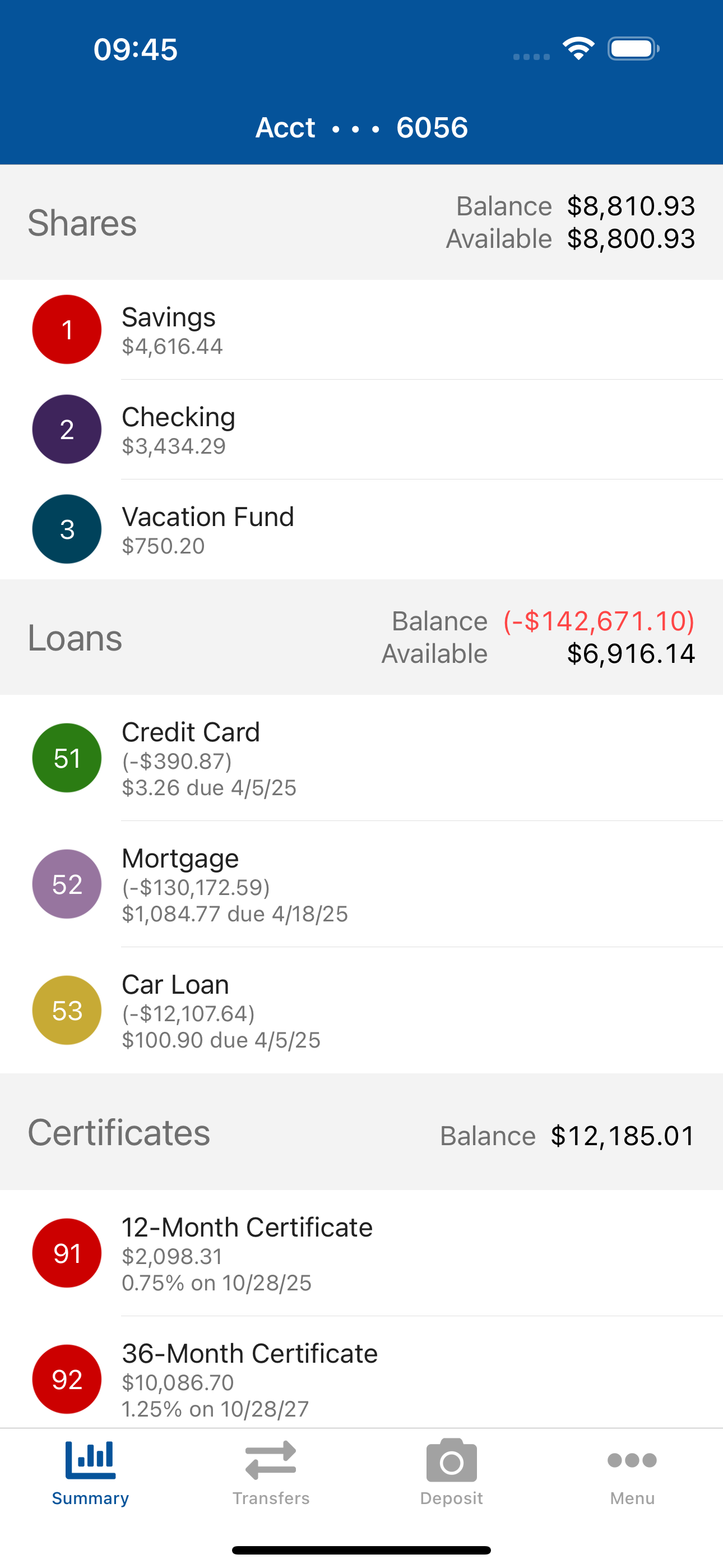Open the Menu tab
Screen dimensions: 723x1568
[x=632, y=1472]
